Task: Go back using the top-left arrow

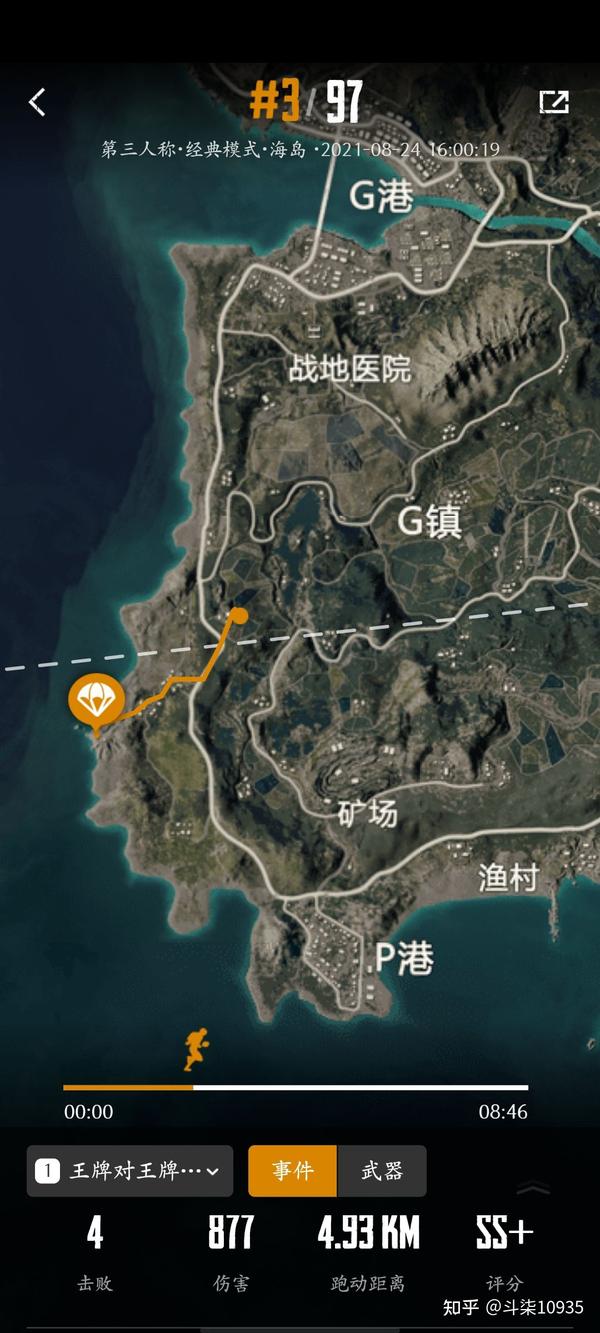Action: [37, 101]
